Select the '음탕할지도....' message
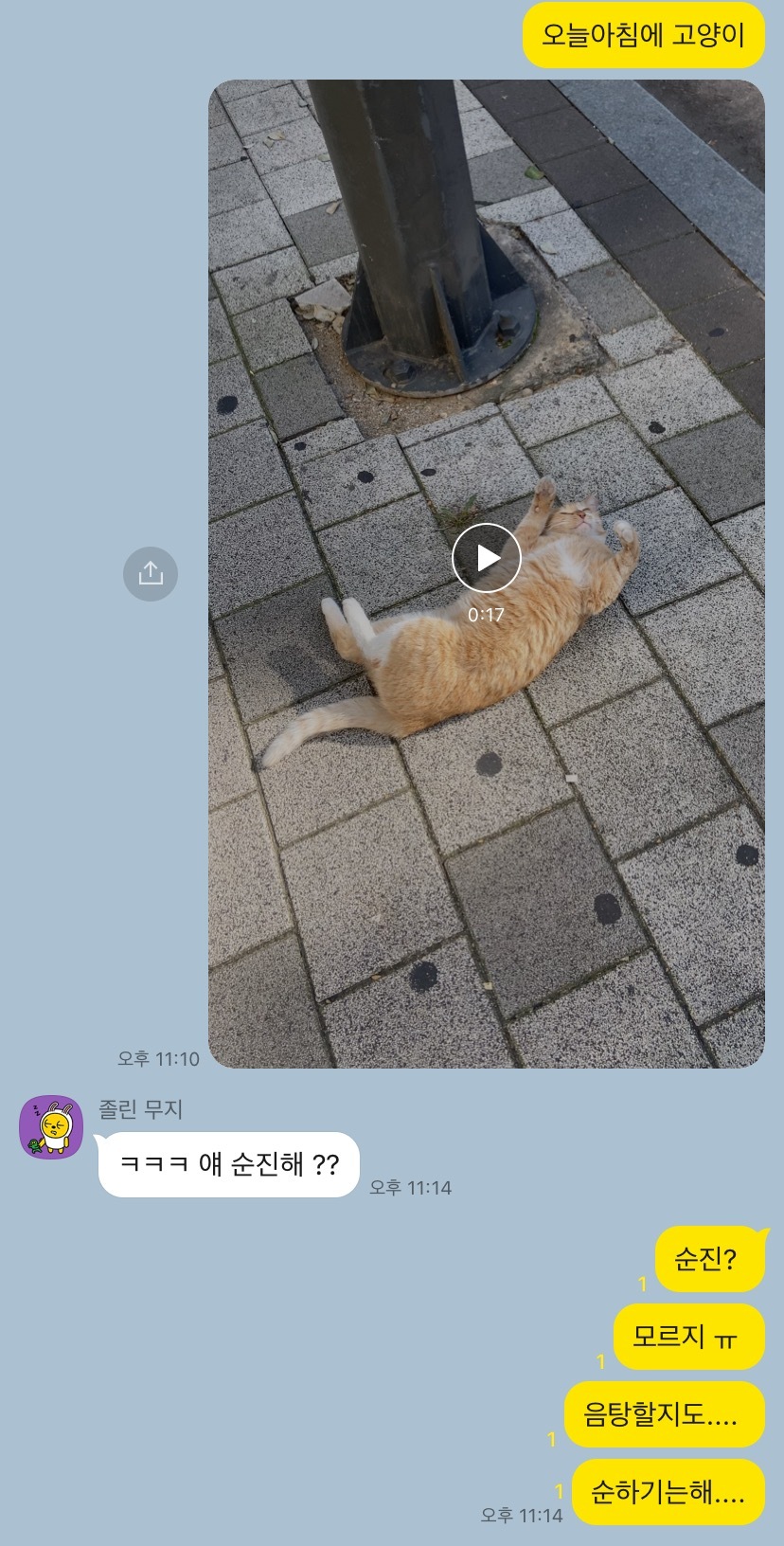The width and height of the screenshot is (784, 1546). [x=664, y=1414]
